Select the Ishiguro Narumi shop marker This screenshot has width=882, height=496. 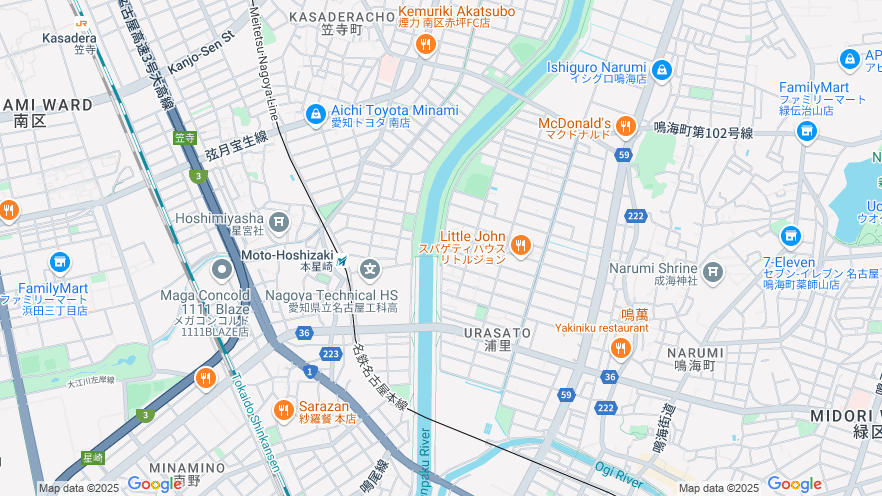[x=661, y=71]
